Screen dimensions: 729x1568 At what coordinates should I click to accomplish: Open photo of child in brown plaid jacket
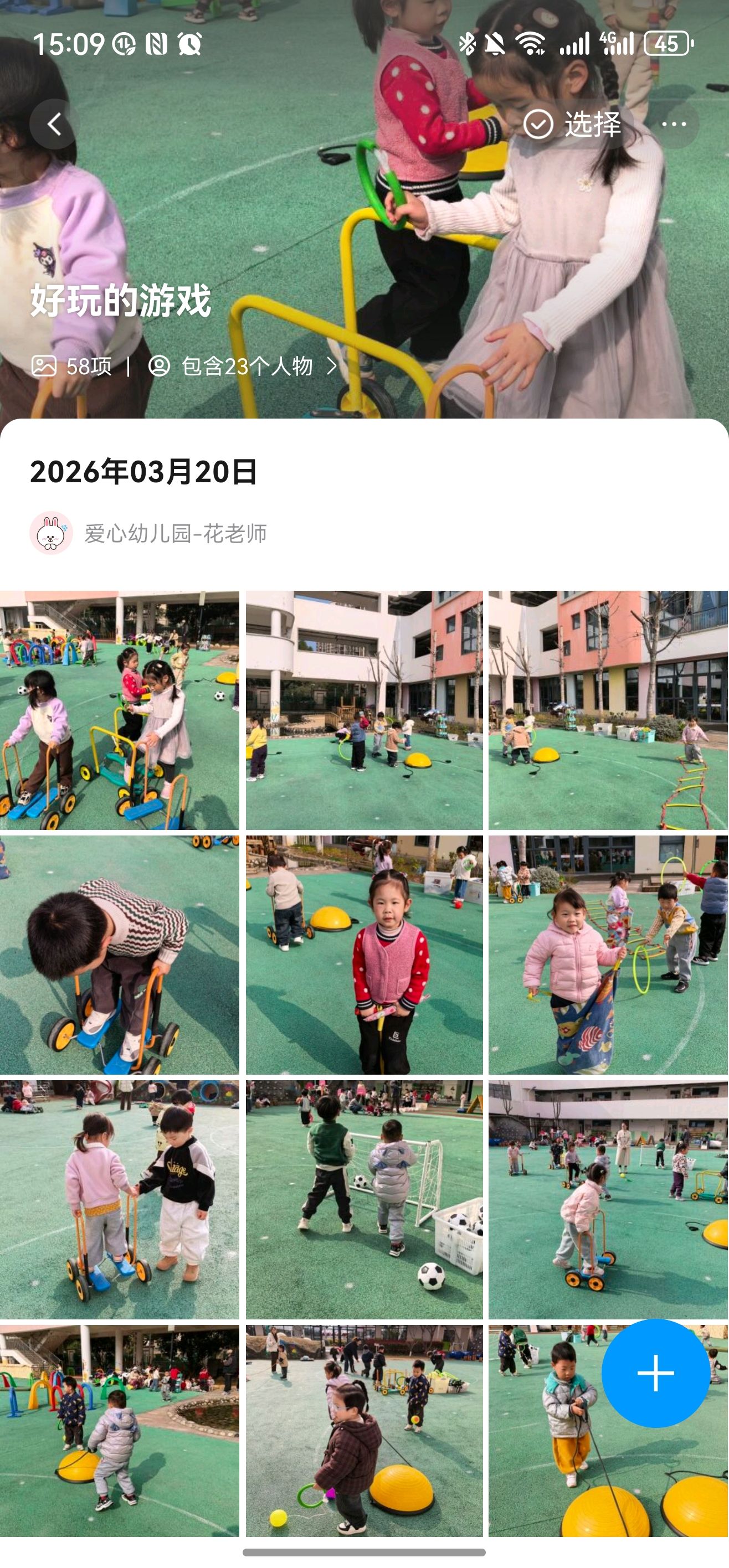[364, 1431]
